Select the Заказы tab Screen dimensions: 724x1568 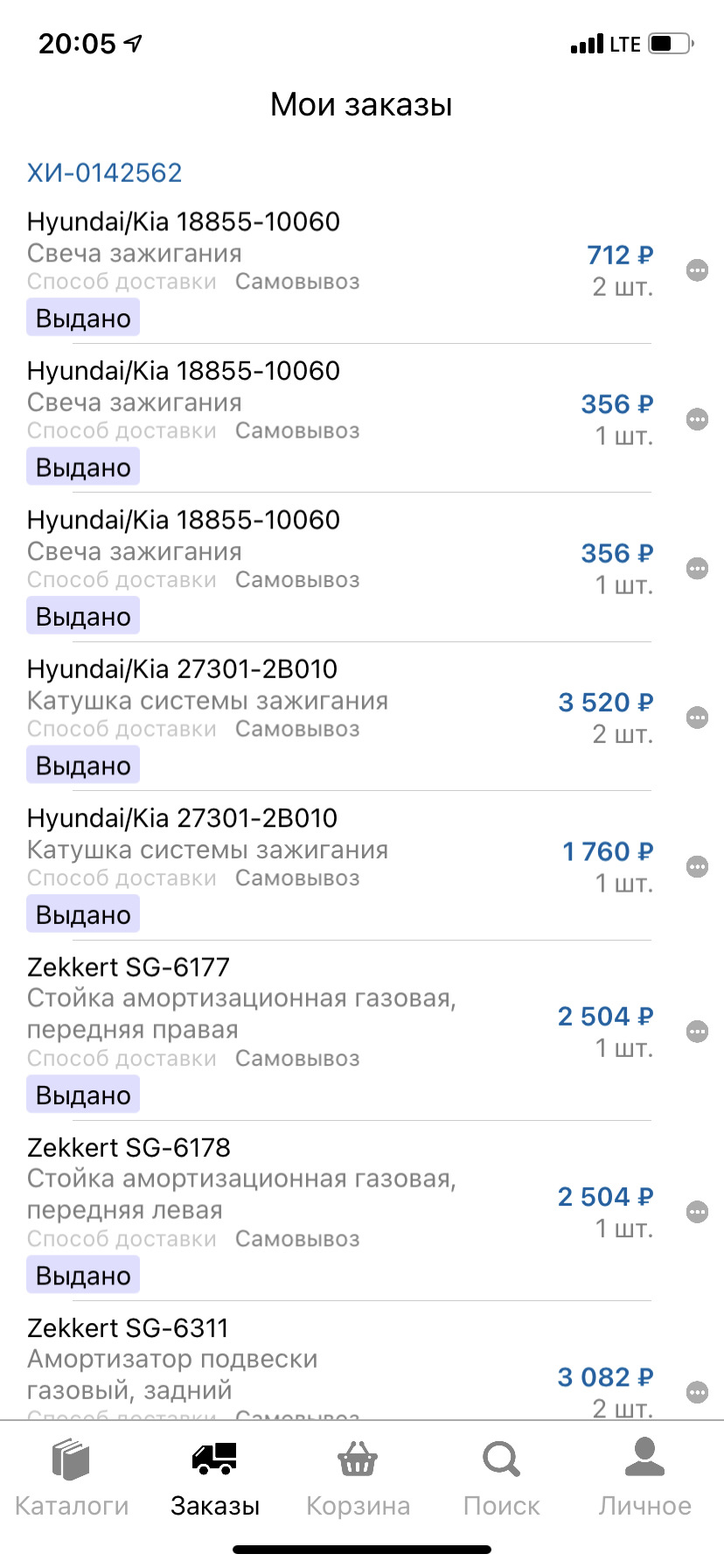tap(215, 1479)
